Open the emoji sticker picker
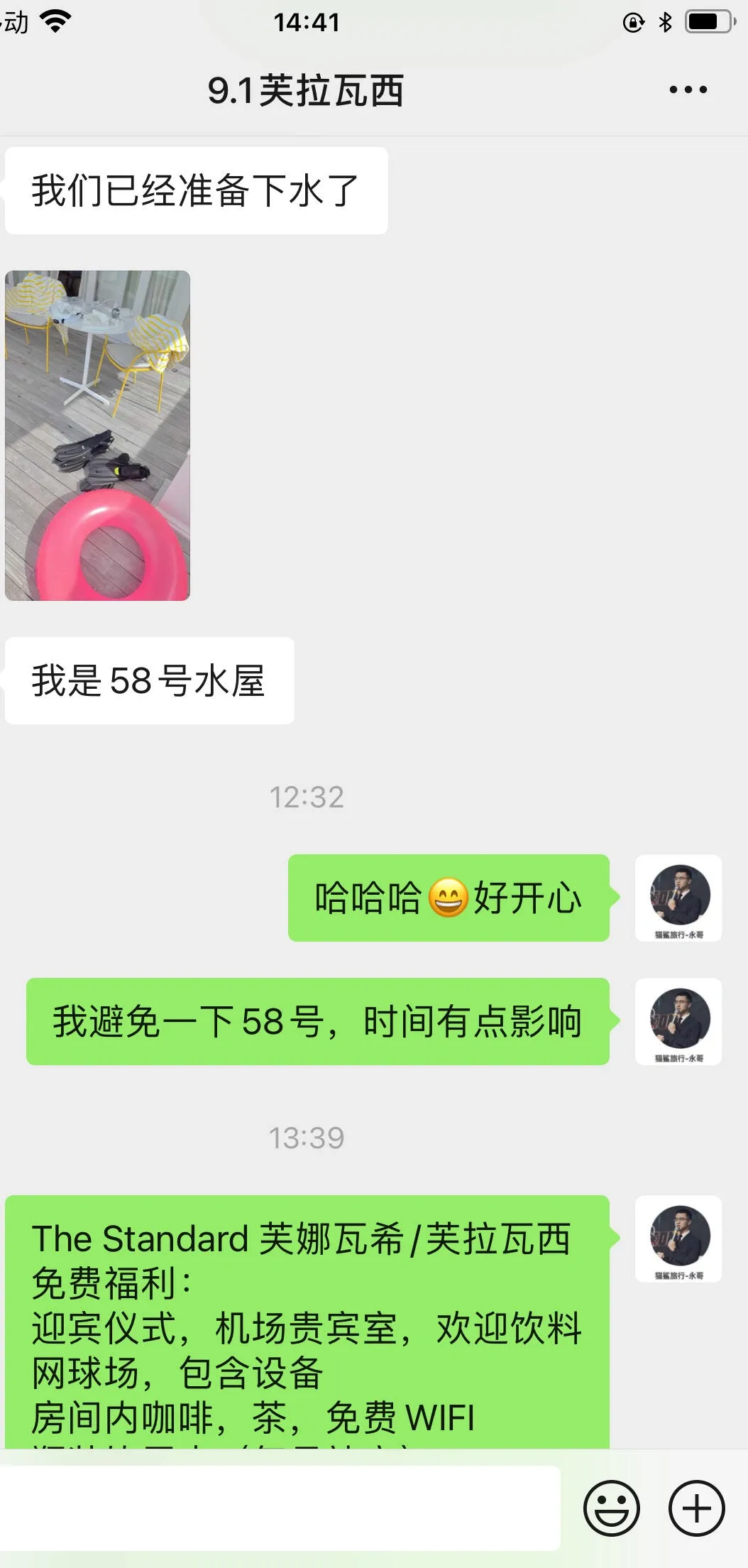This screenshot has width=748, height=1568. (x=611, y=1508)
